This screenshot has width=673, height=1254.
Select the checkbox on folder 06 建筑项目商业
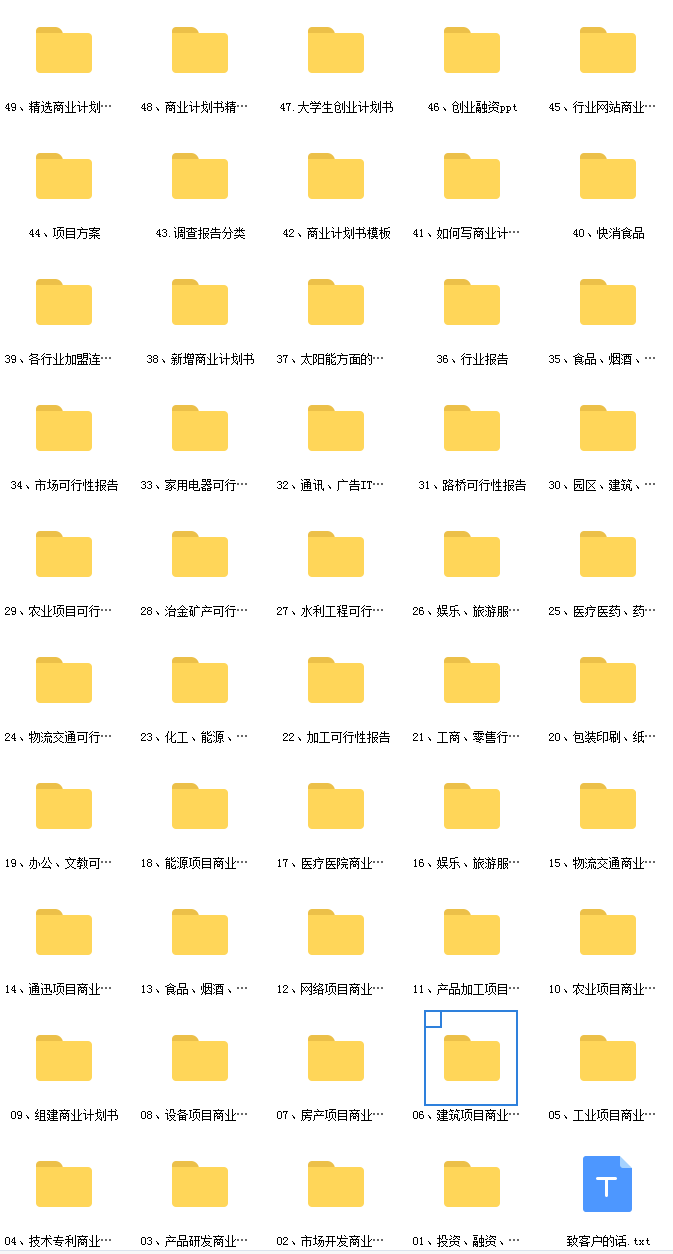(x=433, y=1019)
